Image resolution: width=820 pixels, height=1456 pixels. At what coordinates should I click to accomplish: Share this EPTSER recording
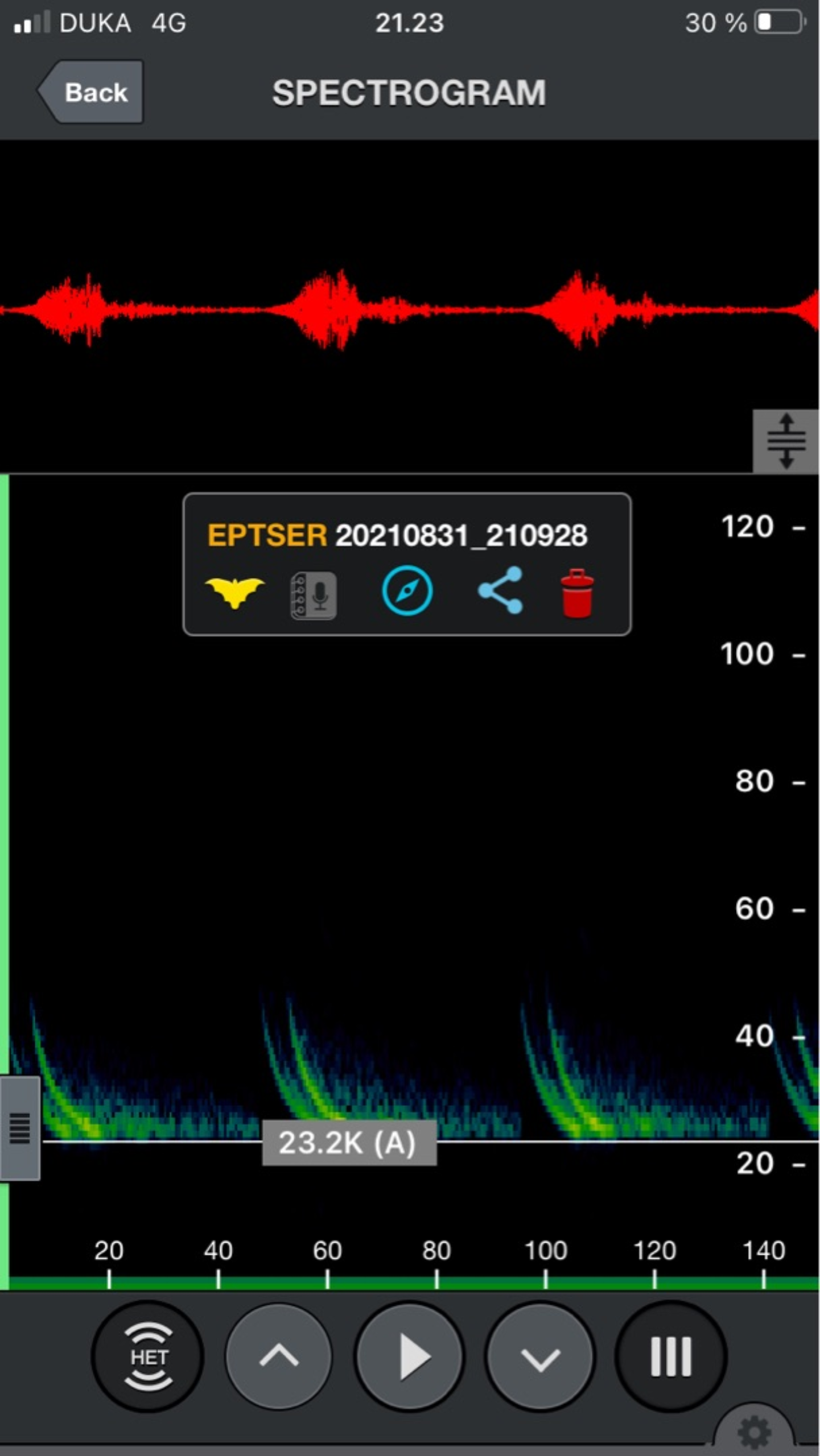[500, 590]
